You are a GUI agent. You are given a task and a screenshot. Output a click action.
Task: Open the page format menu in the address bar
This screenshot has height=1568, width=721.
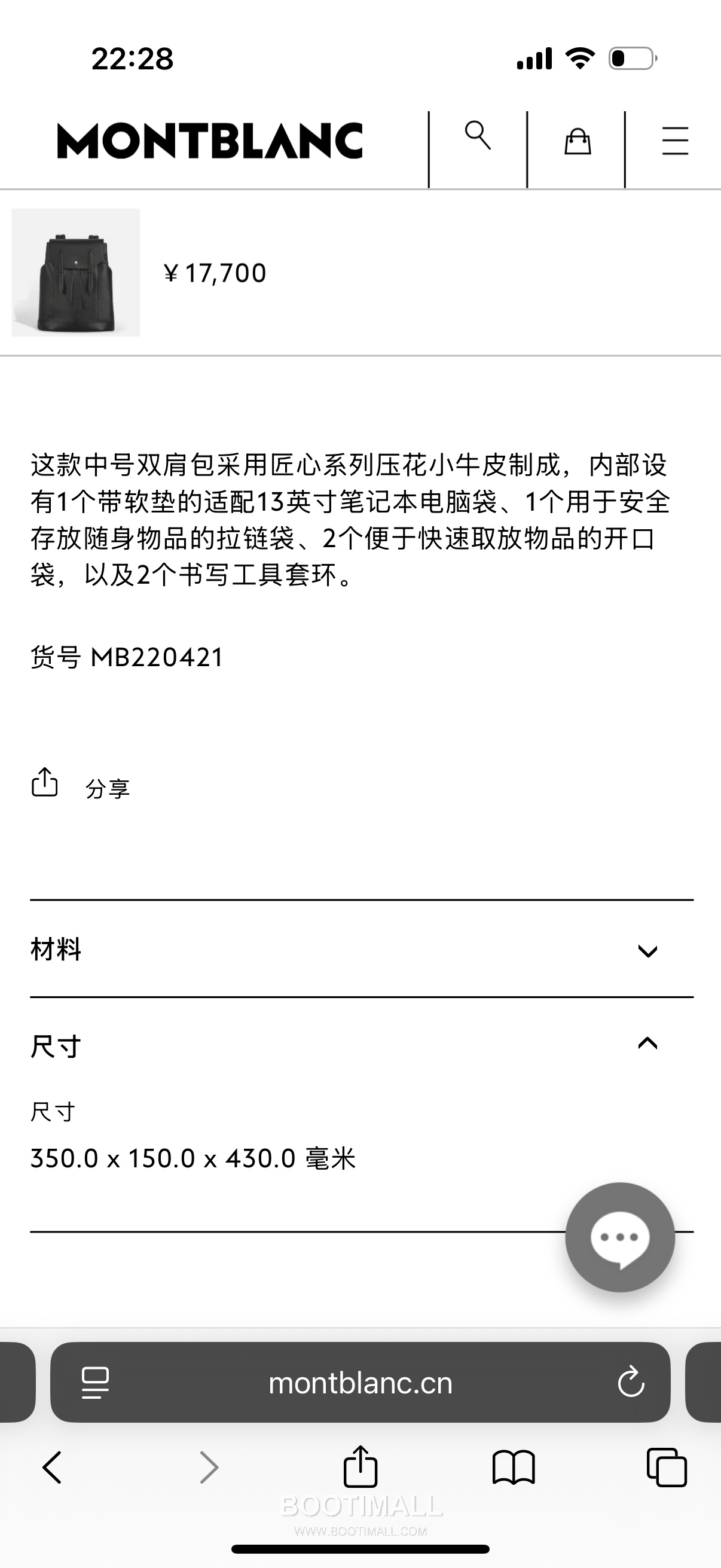[96, 1383]
